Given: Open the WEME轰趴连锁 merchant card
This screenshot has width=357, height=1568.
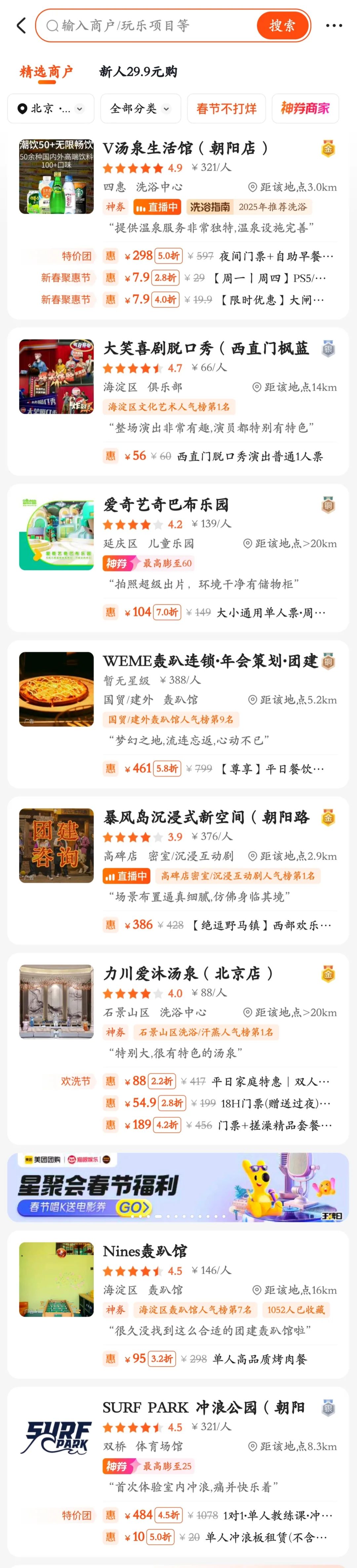Looking at the screenshot, I should pos(210,661).
